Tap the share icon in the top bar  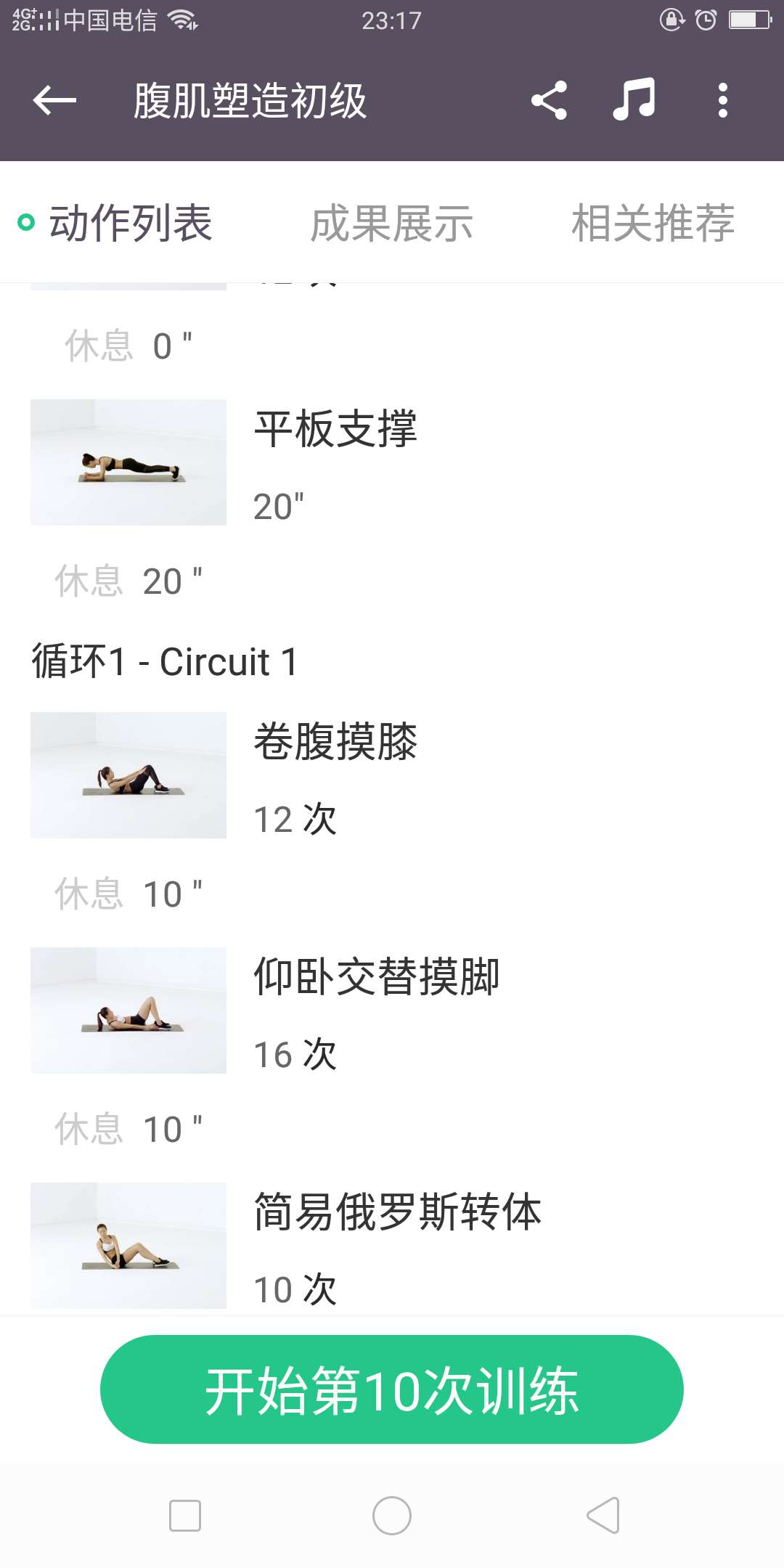[549, 102]
